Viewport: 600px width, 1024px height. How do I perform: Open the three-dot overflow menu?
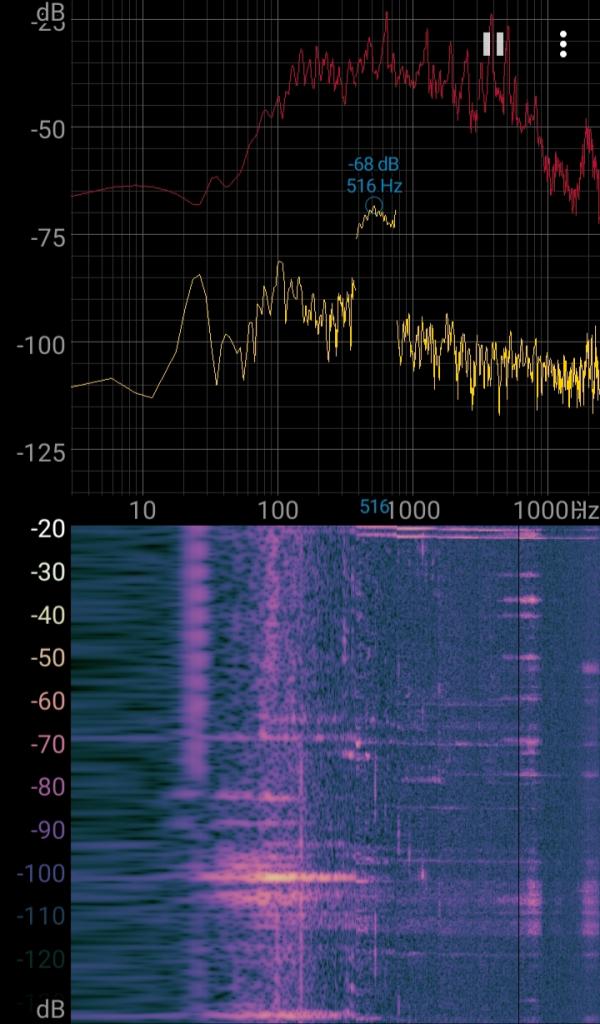(x=564, y=44)
